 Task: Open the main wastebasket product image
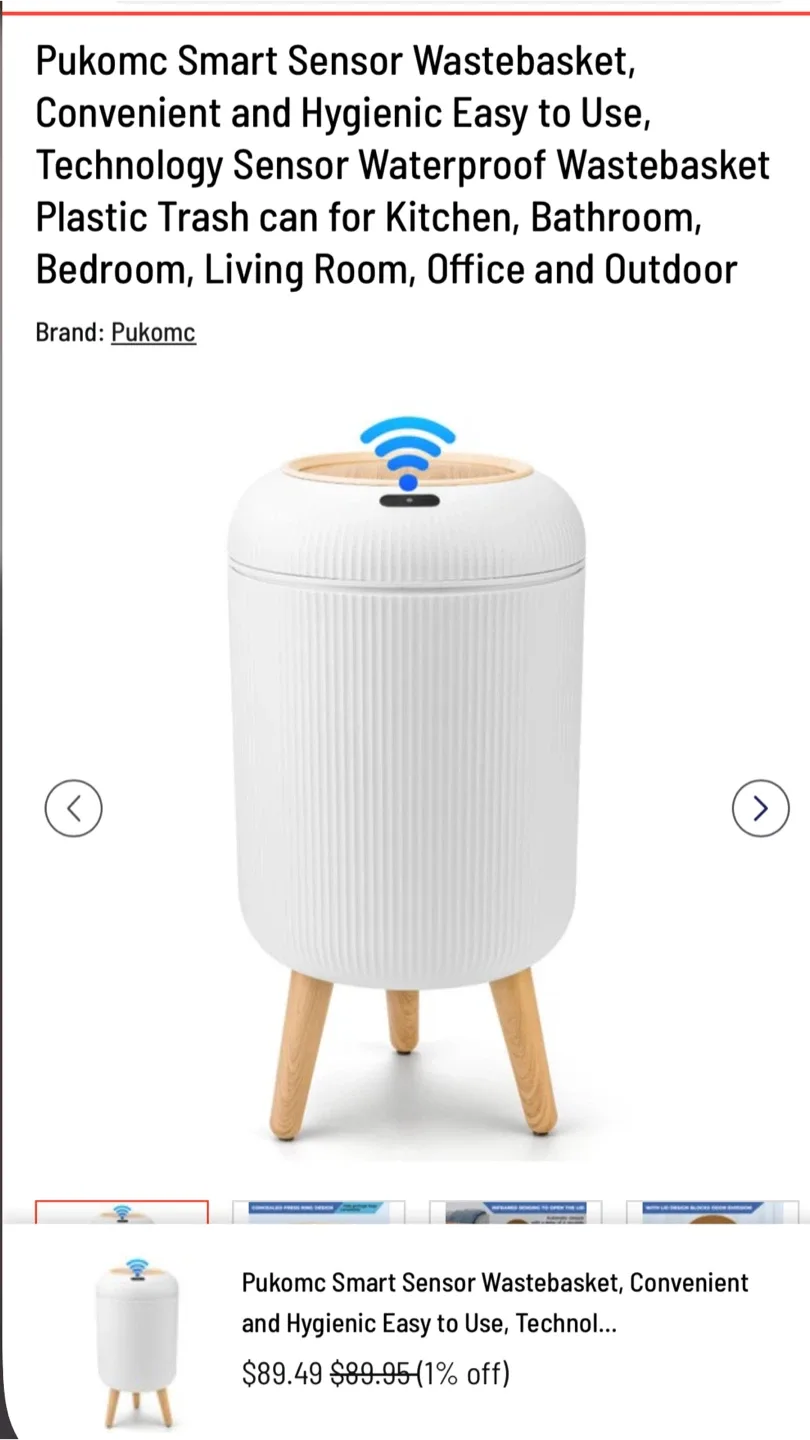(x=406, y=780)
